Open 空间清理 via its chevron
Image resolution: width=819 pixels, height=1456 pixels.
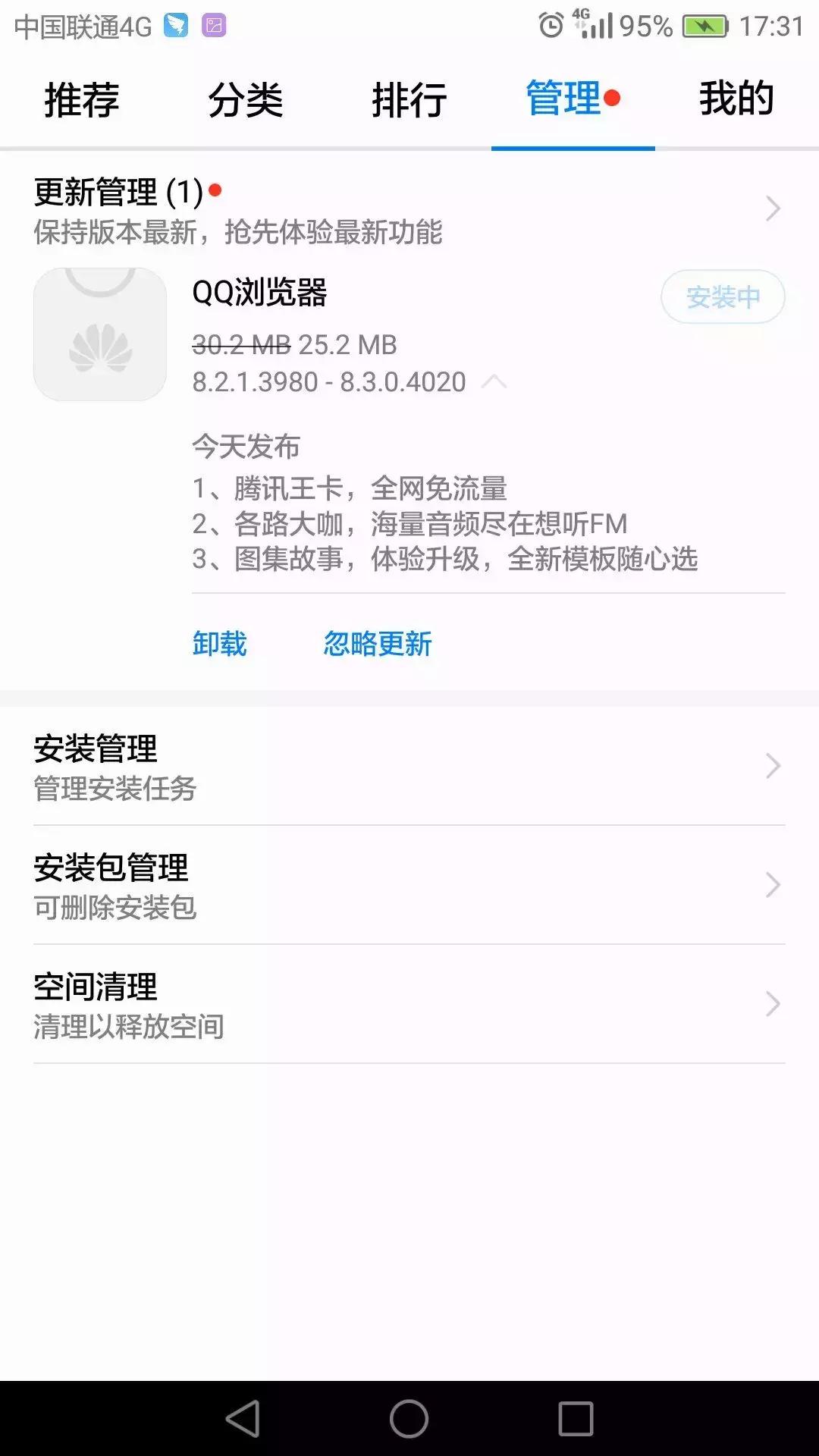(x=774, y=1004)
